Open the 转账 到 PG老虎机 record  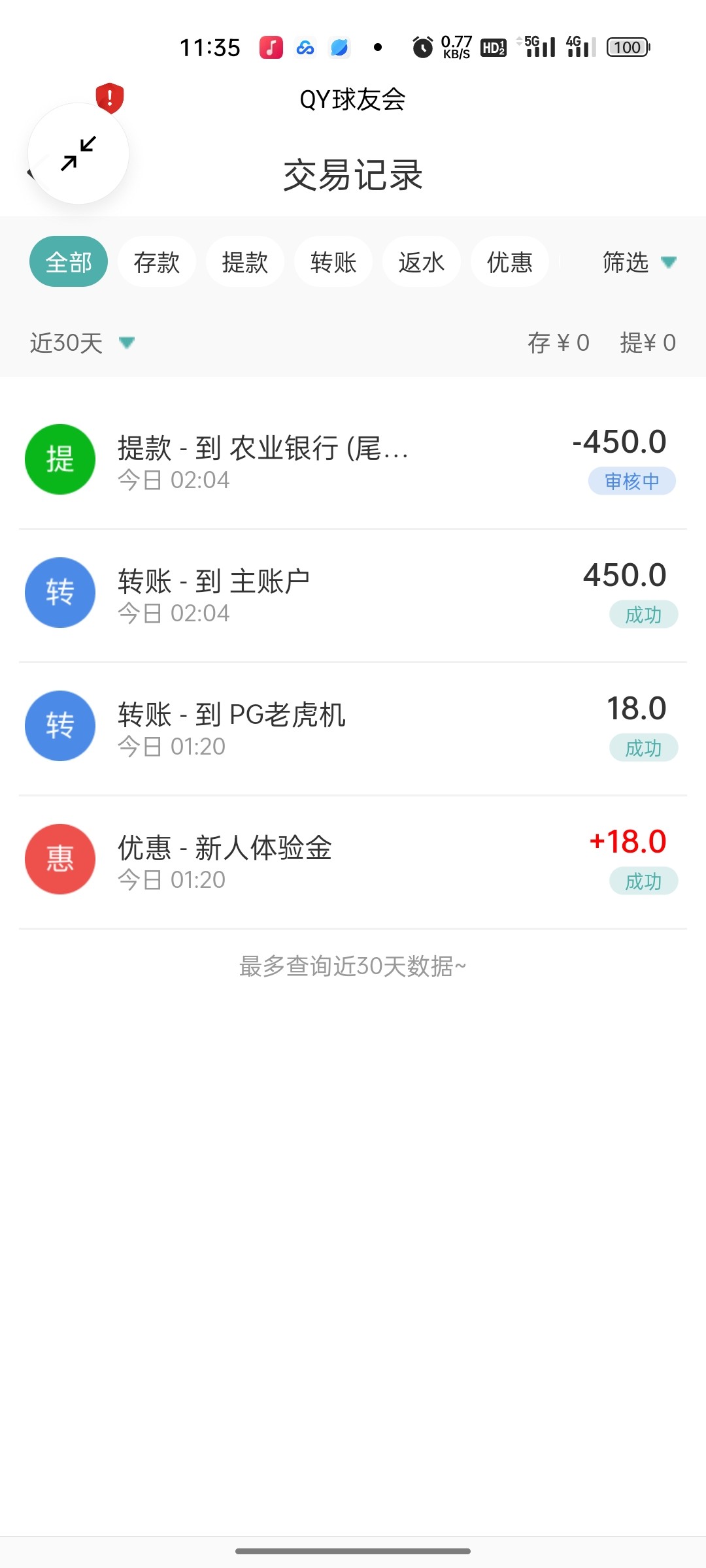coord(353,728)
